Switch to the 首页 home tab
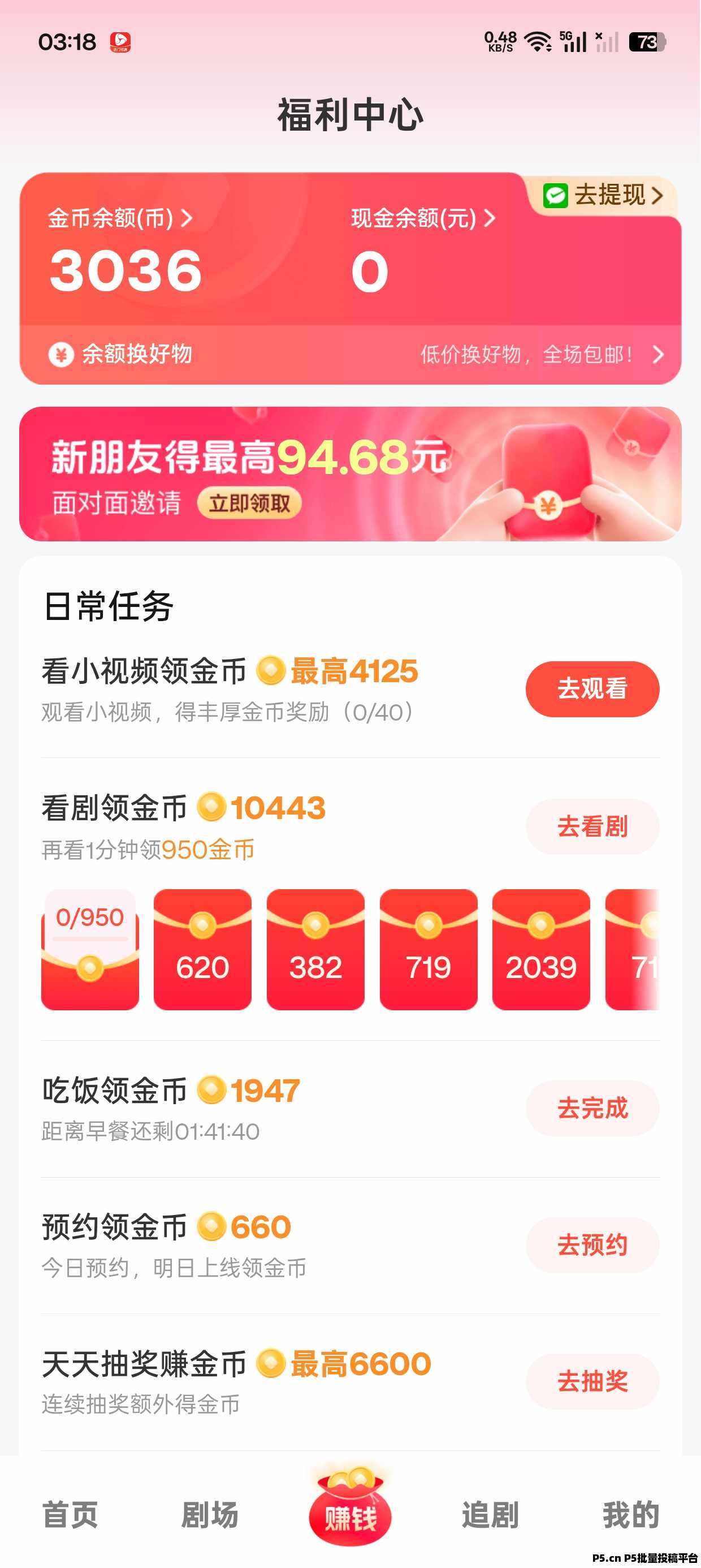Screen dimensions: 701x1568 pos(70,1514)
